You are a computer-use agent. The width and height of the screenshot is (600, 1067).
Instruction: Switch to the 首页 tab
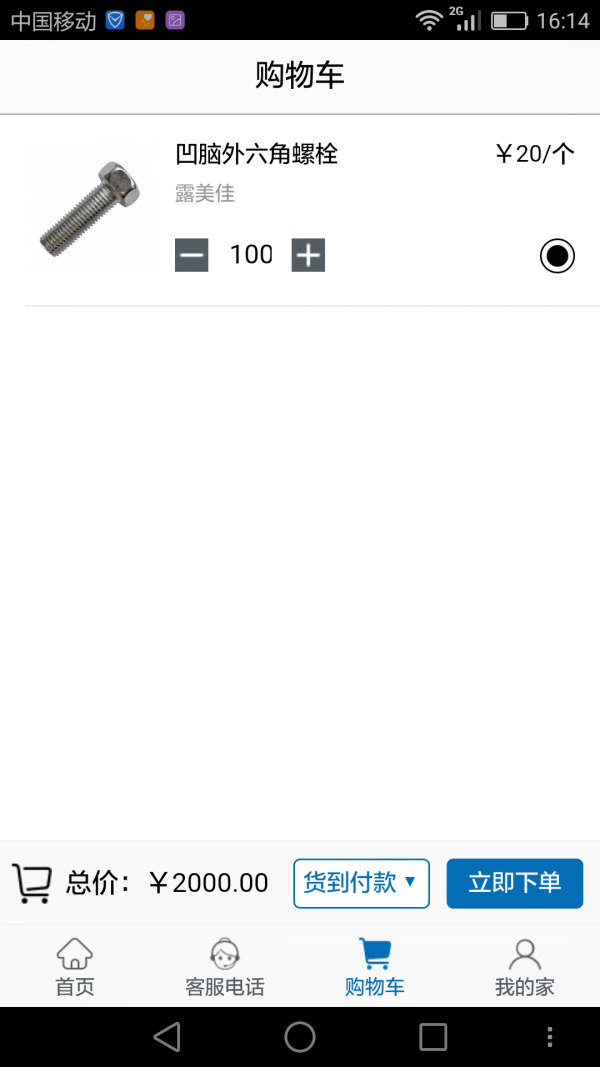[75, 966]
